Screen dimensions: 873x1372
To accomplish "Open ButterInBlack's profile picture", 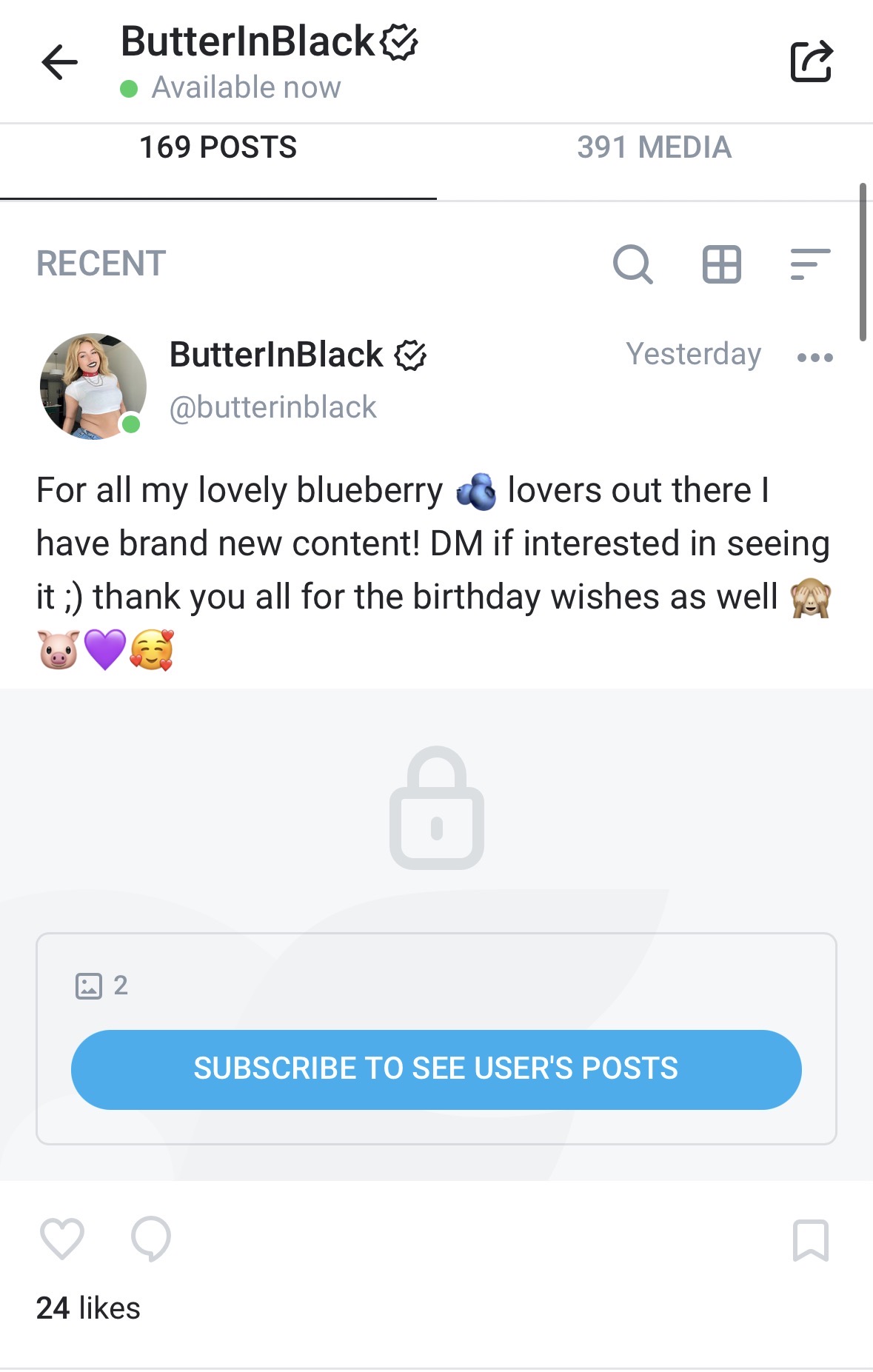I will tap(93, 386).
